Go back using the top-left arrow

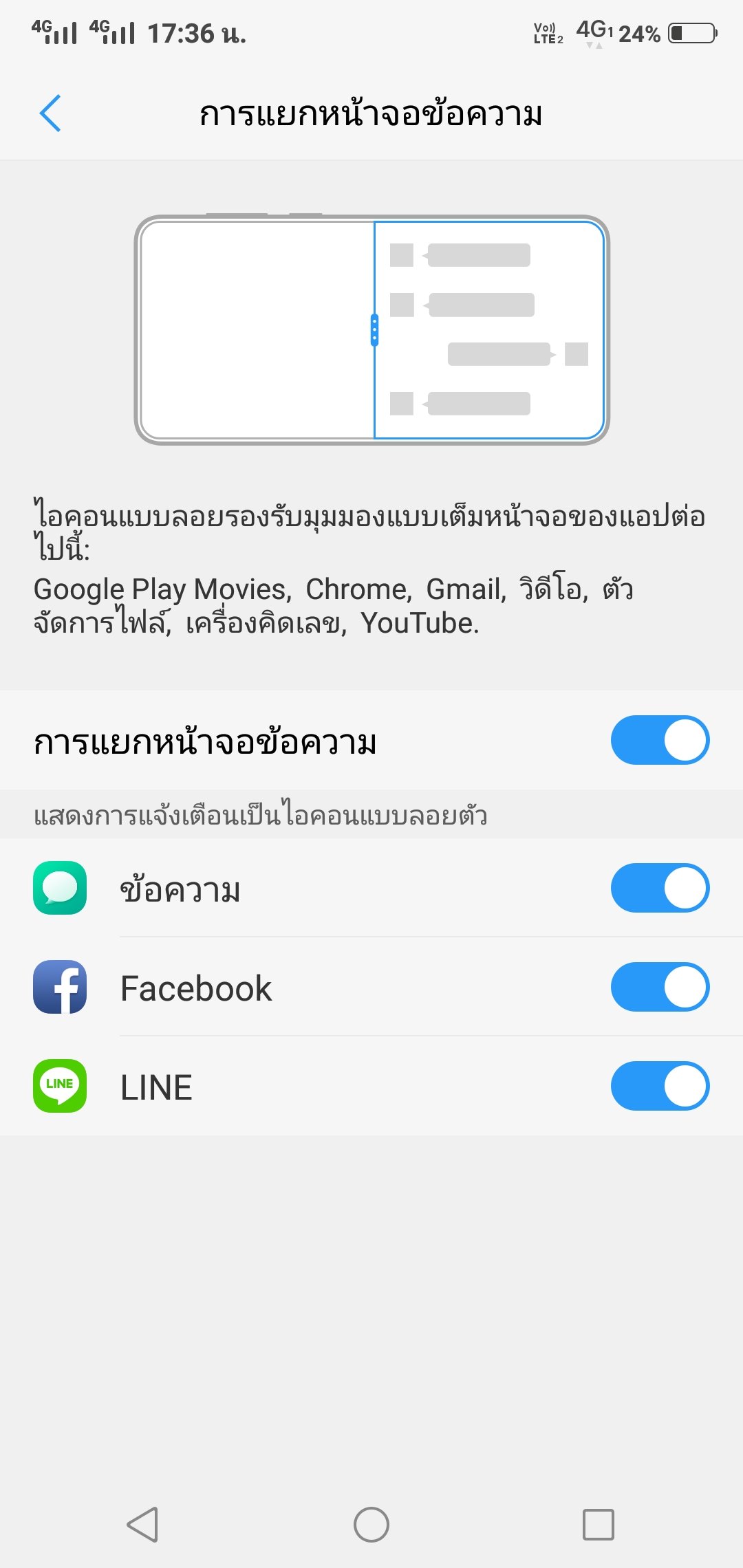[x=50, y=113]
